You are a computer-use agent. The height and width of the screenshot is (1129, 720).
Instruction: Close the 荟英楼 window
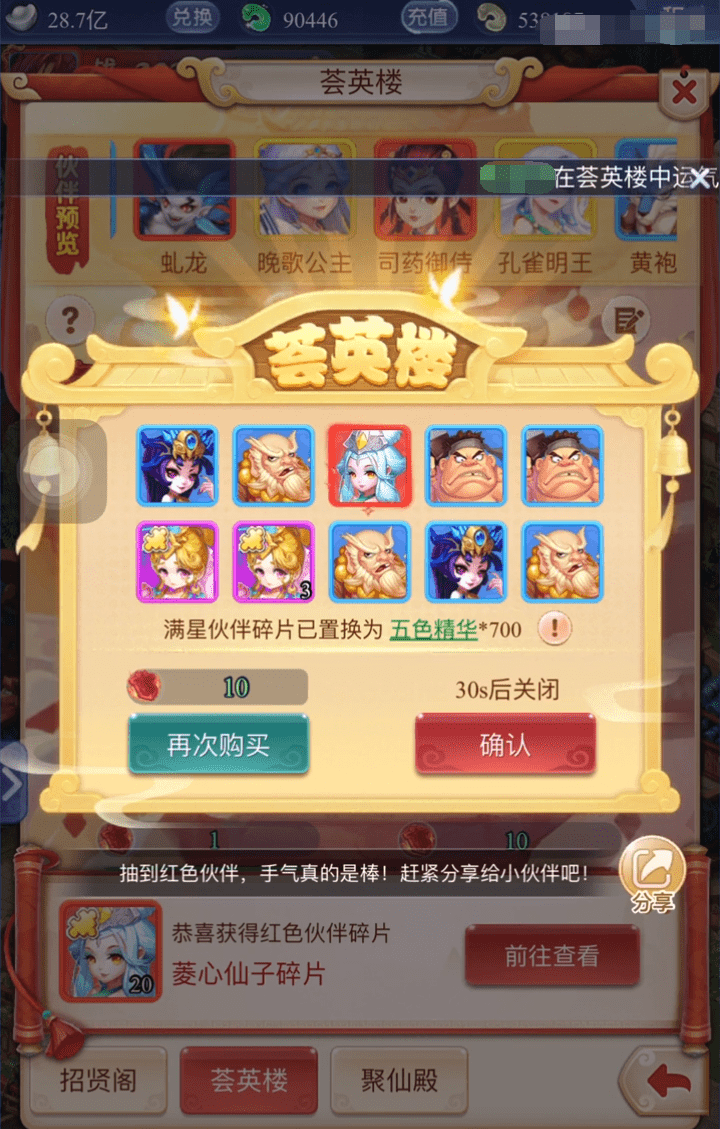coord(684,92)
